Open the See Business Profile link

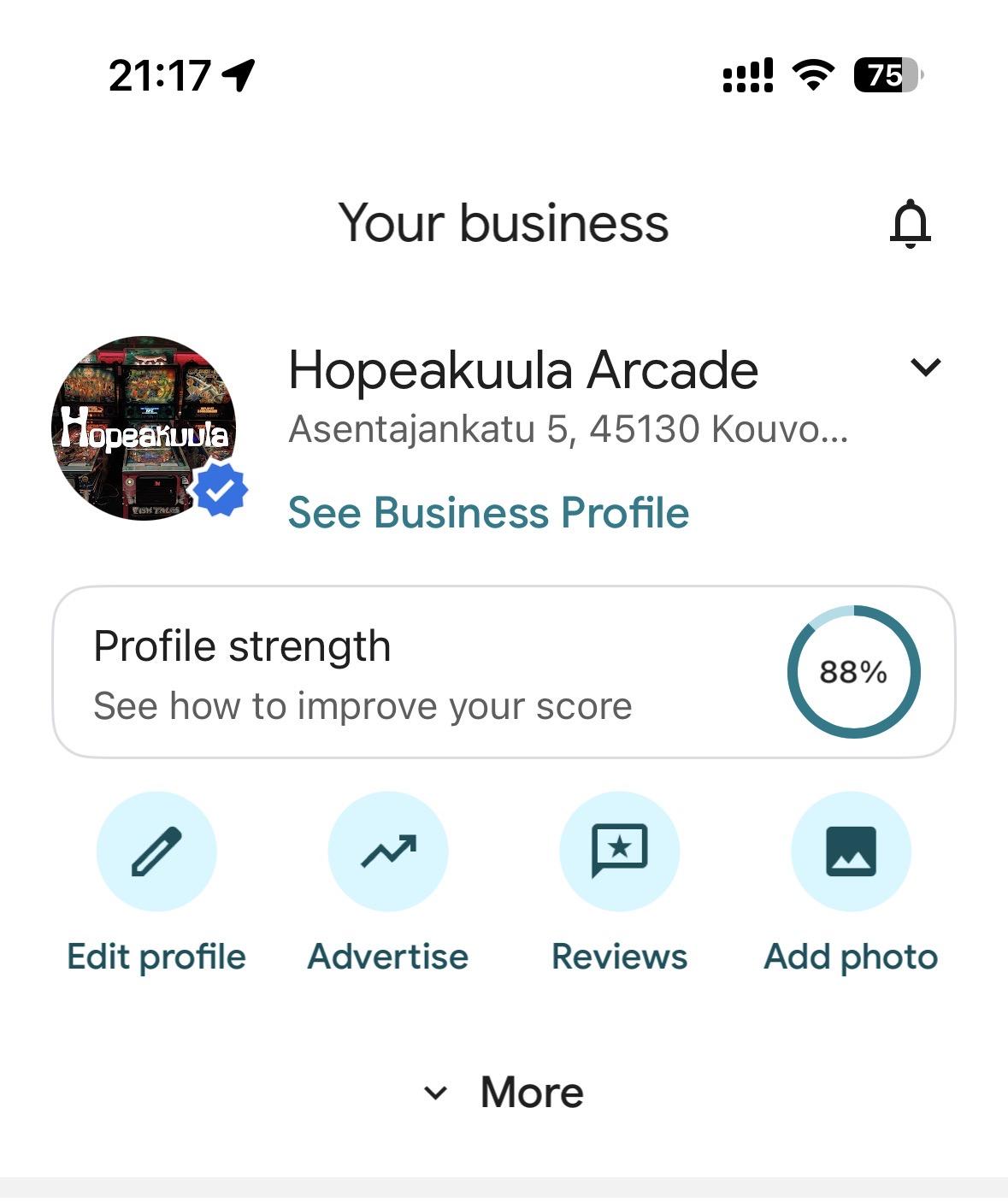488,513
